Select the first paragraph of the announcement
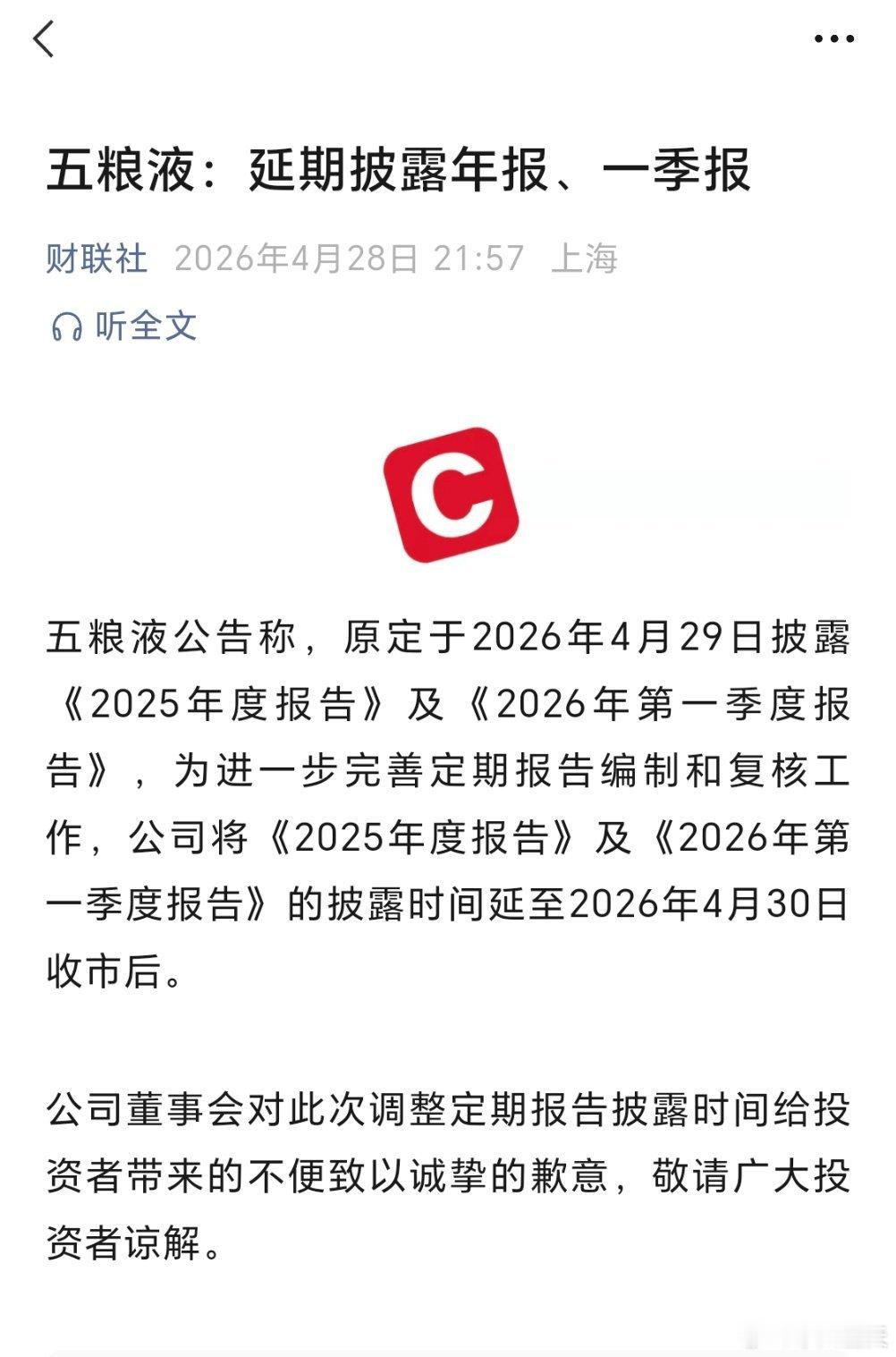 tap(447, 796)
